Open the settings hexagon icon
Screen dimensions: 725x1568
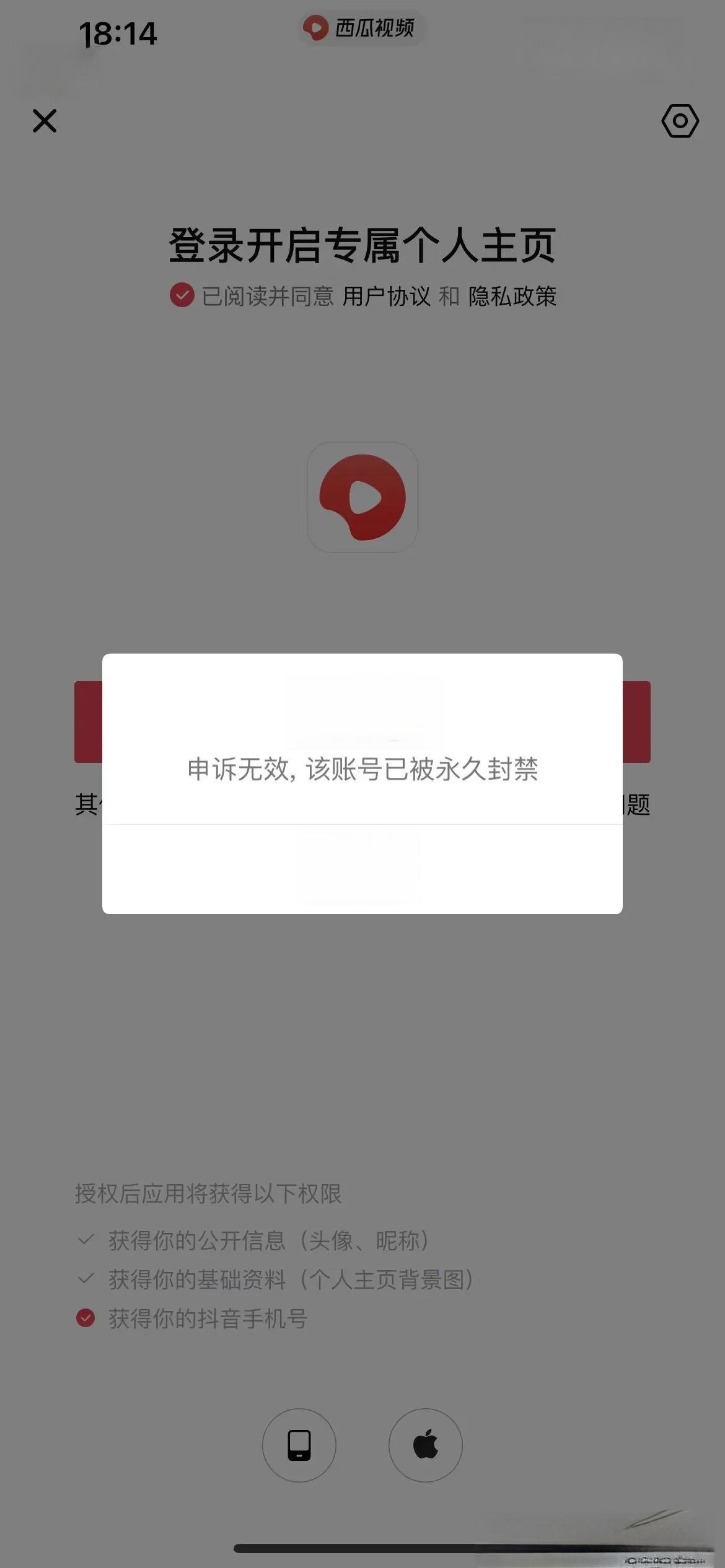(680, 121)
